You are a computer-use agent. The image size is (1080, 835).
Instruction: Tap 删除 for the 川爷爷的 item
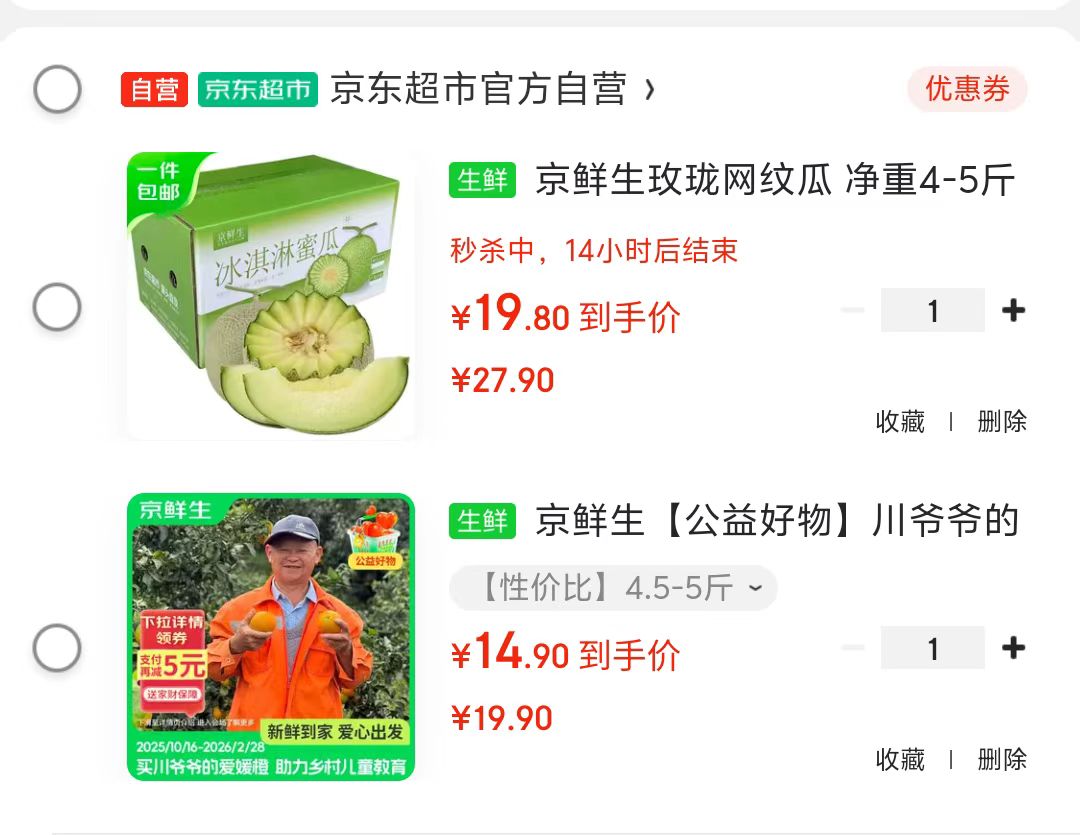(1002, 760)
